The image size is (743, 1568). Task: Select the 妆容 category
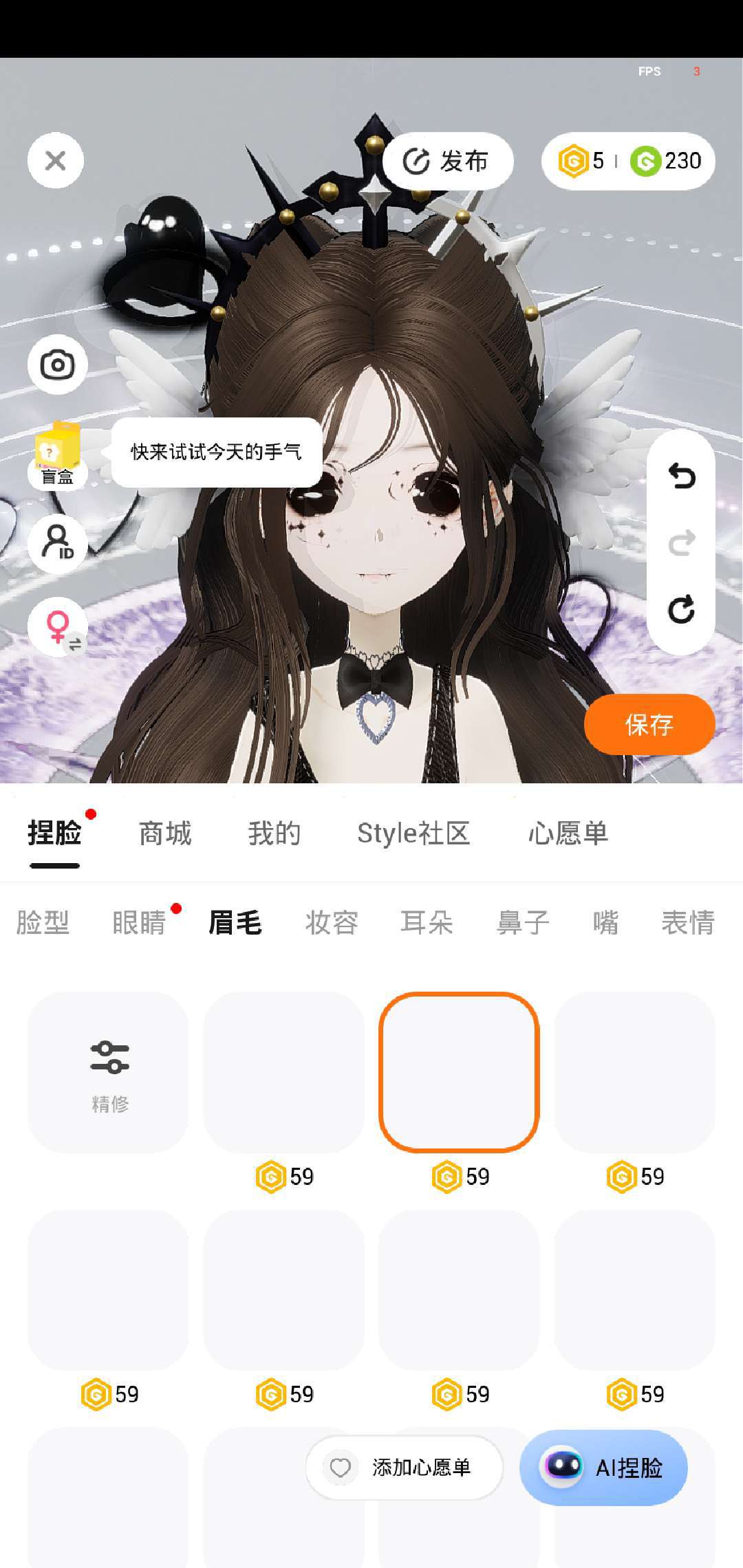coord(332,922)
